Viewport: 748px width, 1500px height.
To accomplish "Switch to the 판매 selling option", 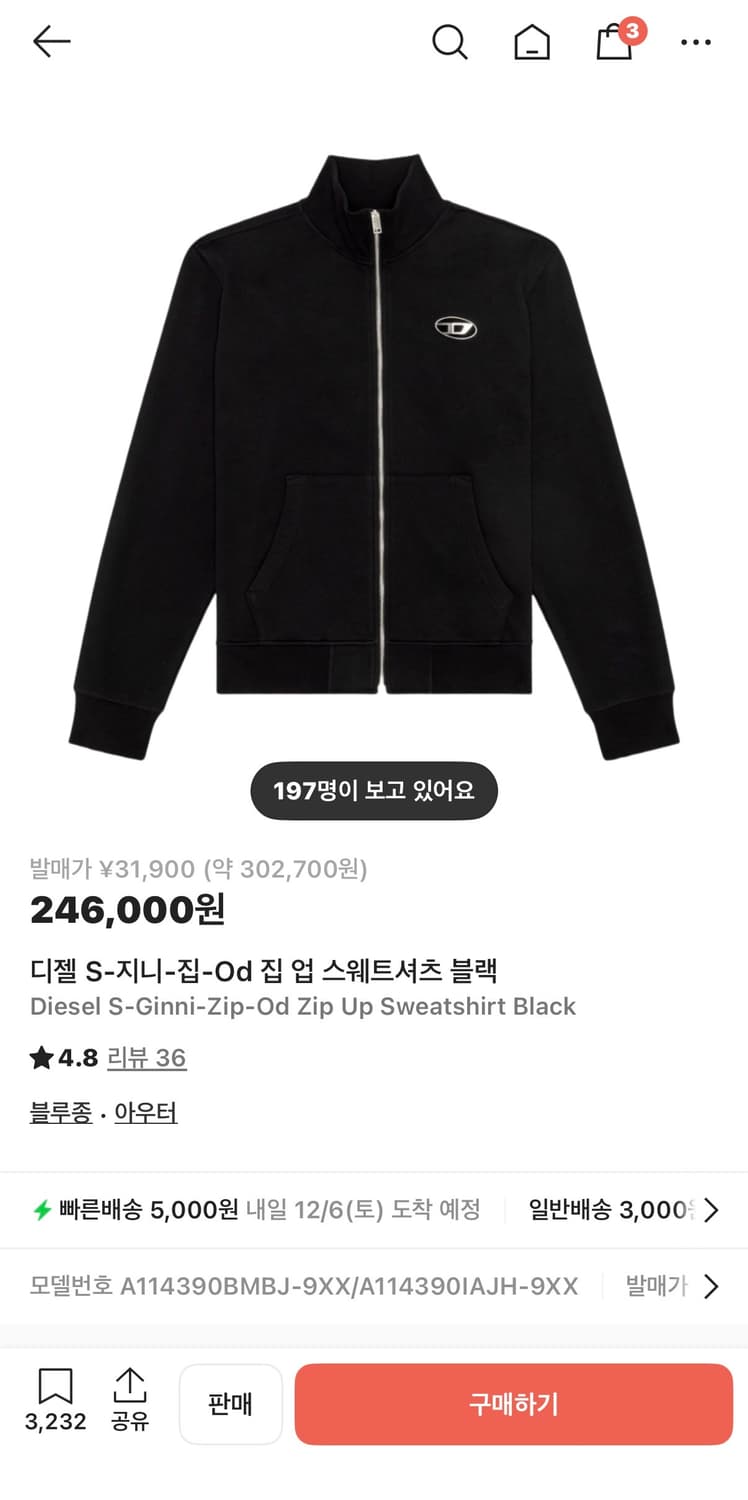I will click(x=230, y=1404).
